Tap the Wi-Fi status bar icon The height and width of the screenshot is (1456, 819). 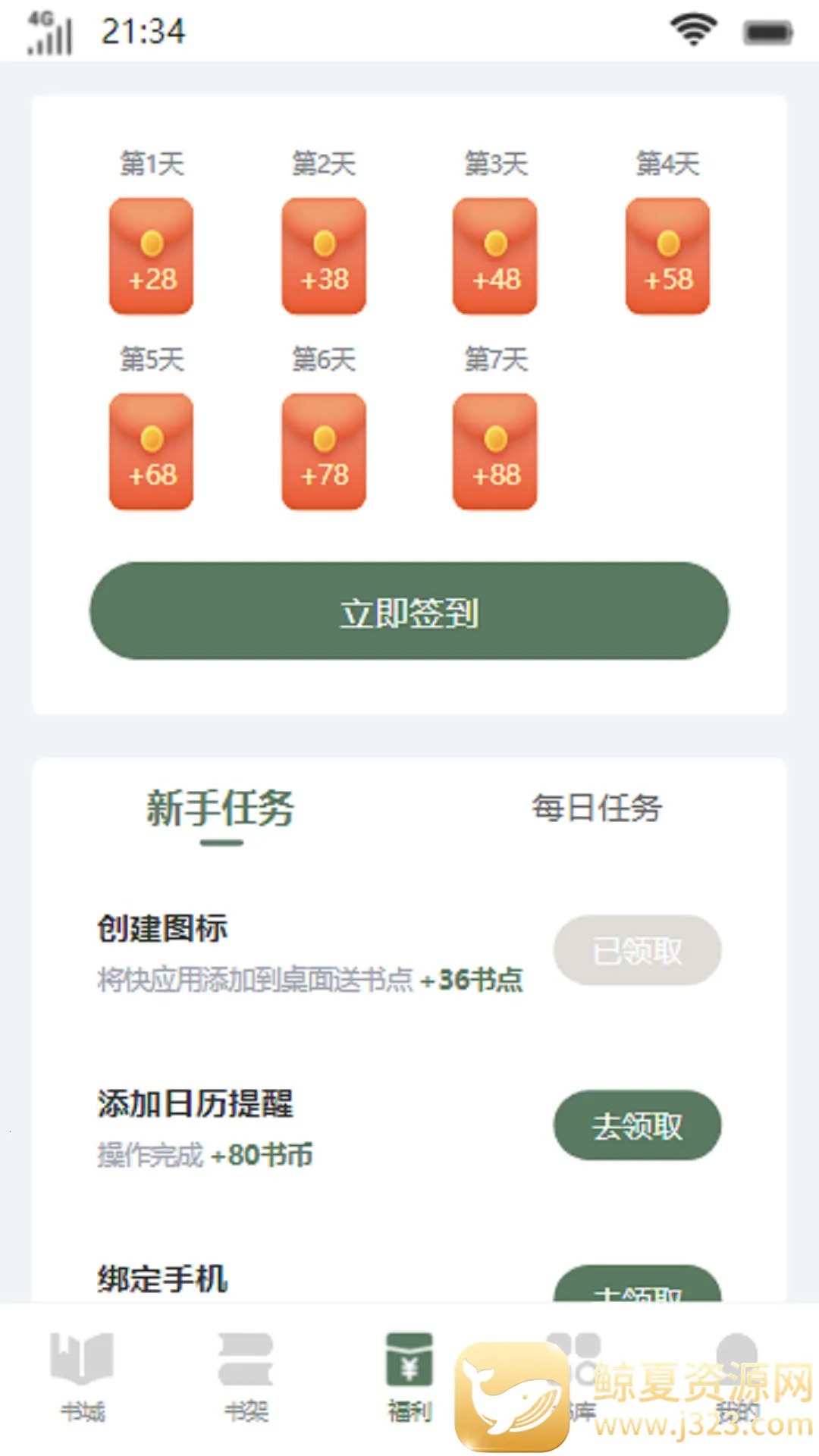point(692,29)
